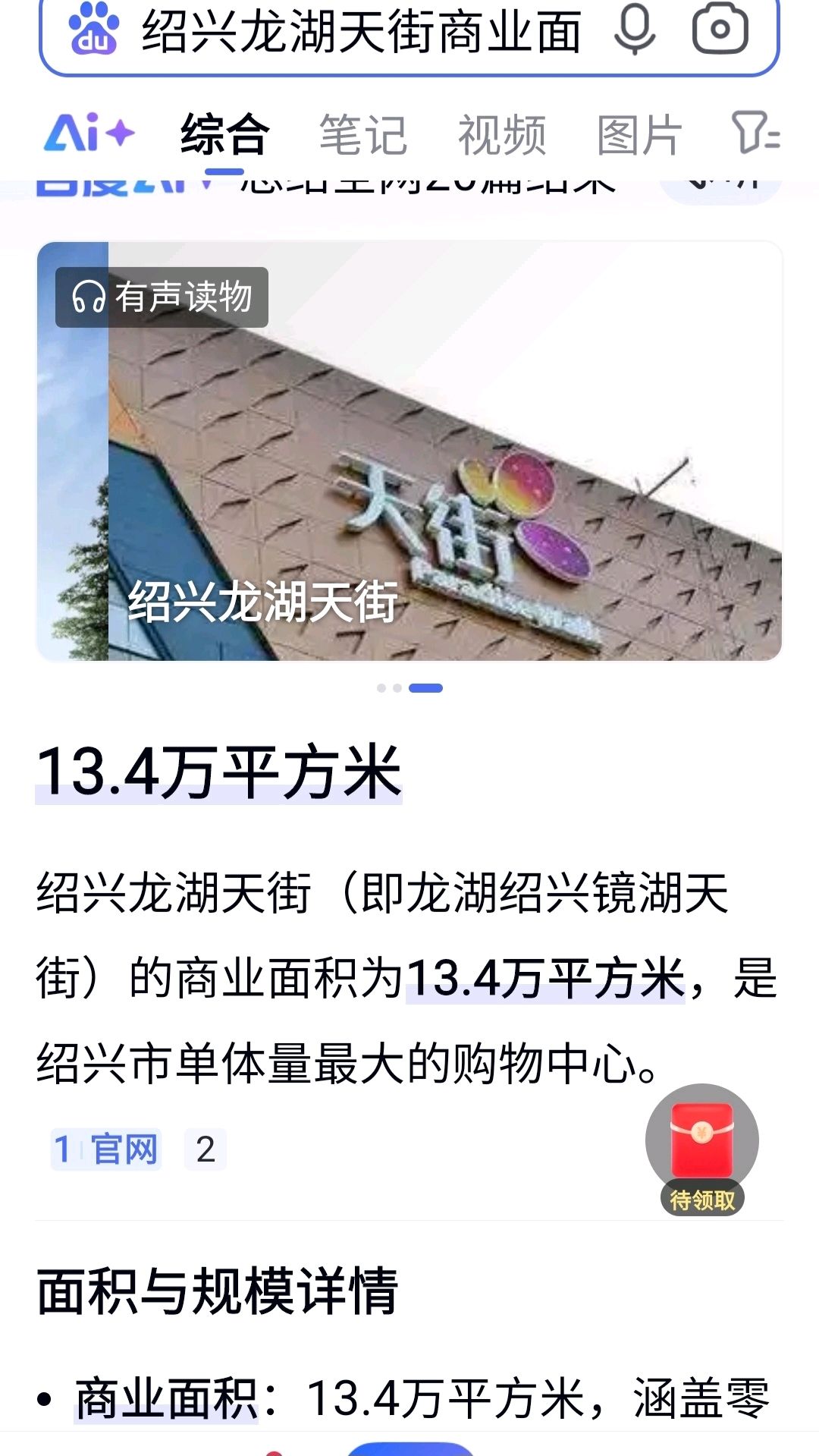
Task: Switch to the 图片 tab
Action: (639, 136)
